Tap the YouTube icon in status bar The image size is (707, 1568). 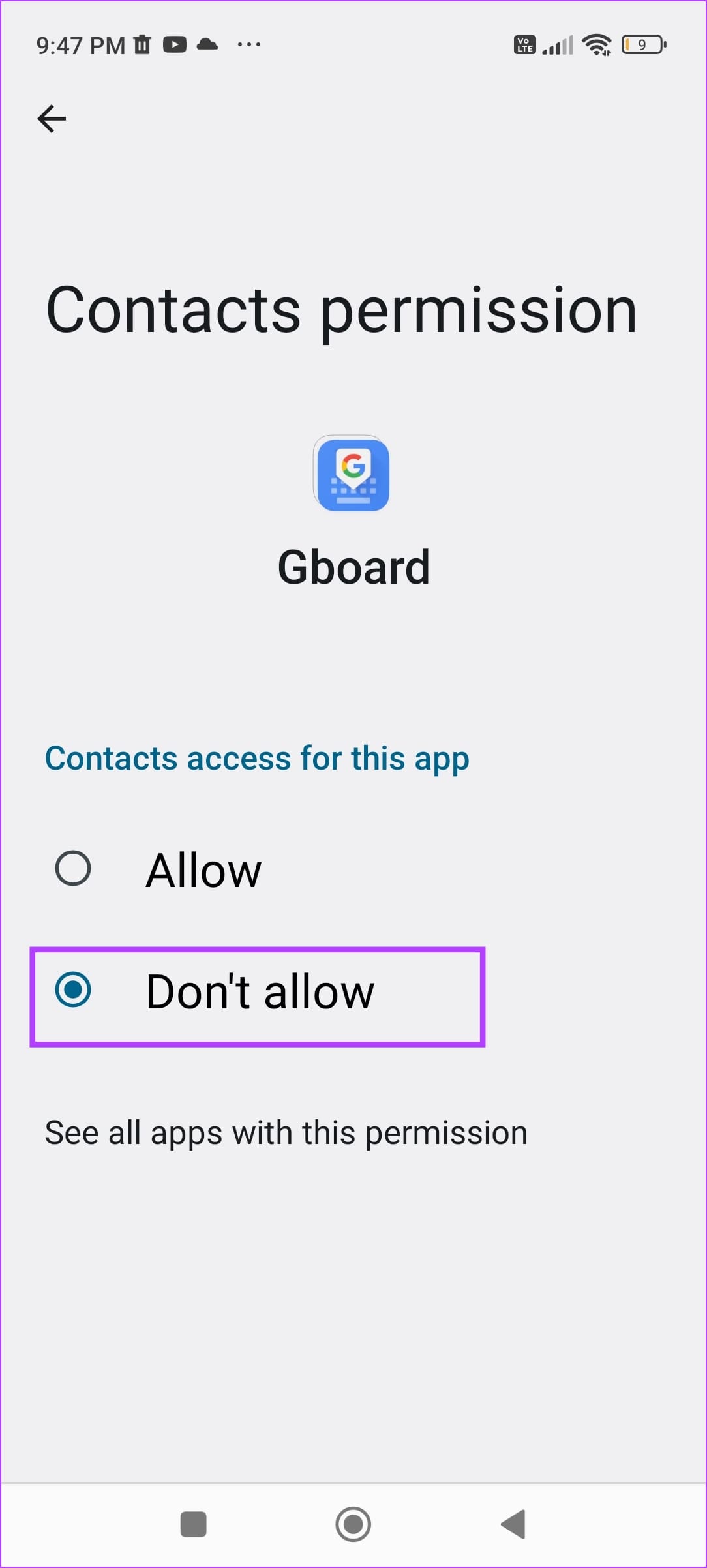[x=175, y=44]
